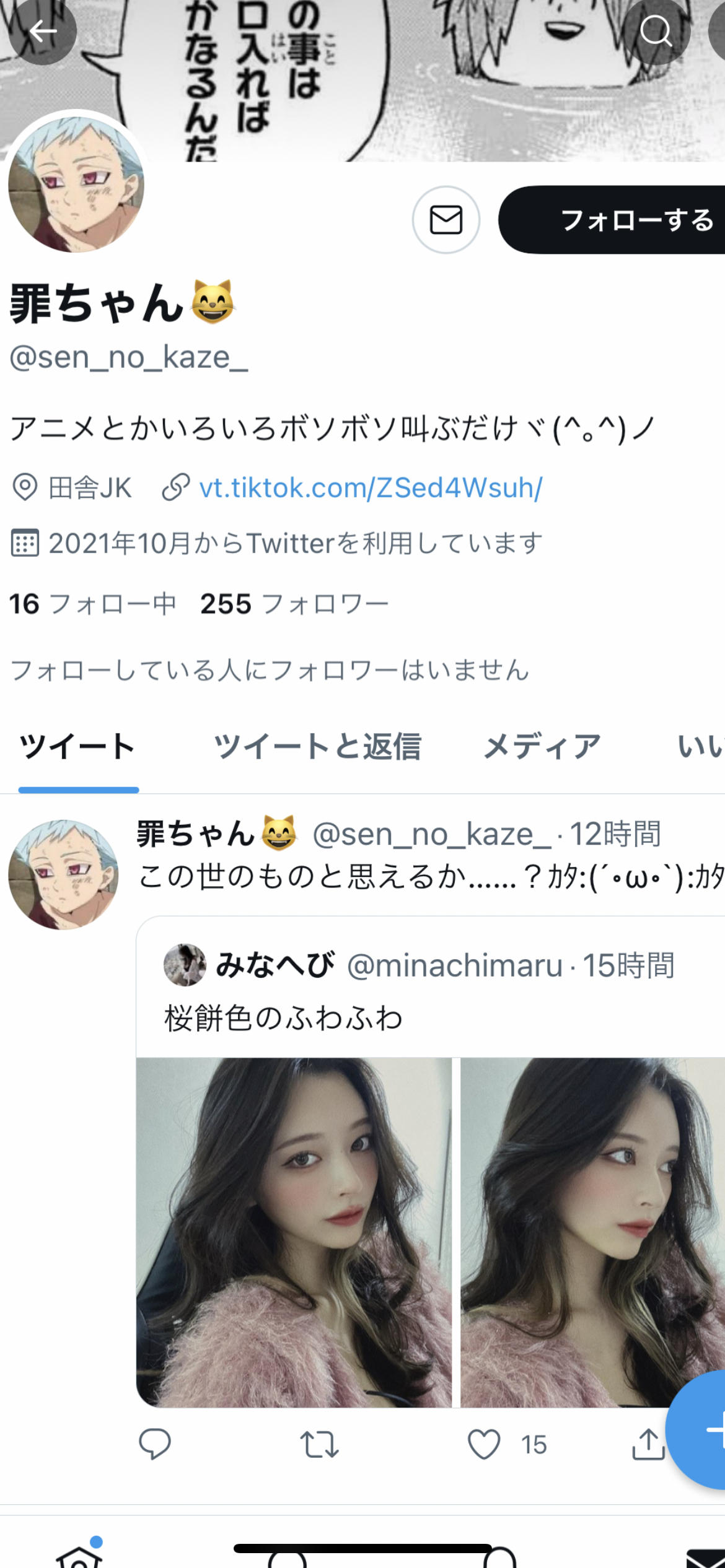View the 255 フォロワー followers list
Viewport: 725px width, 1568px height.
[x=294, y=604]
